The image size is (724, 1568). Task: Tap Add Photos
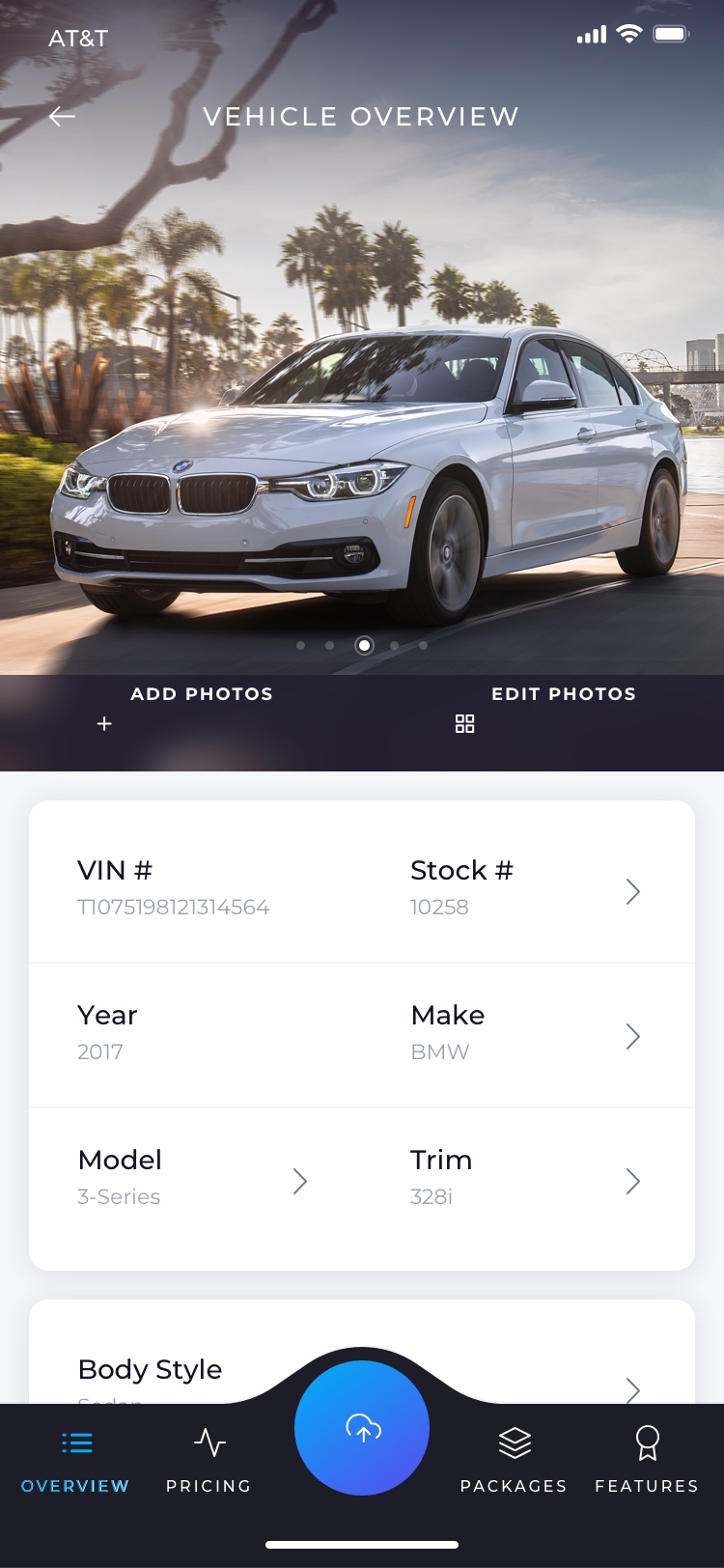tap(183, 707)
